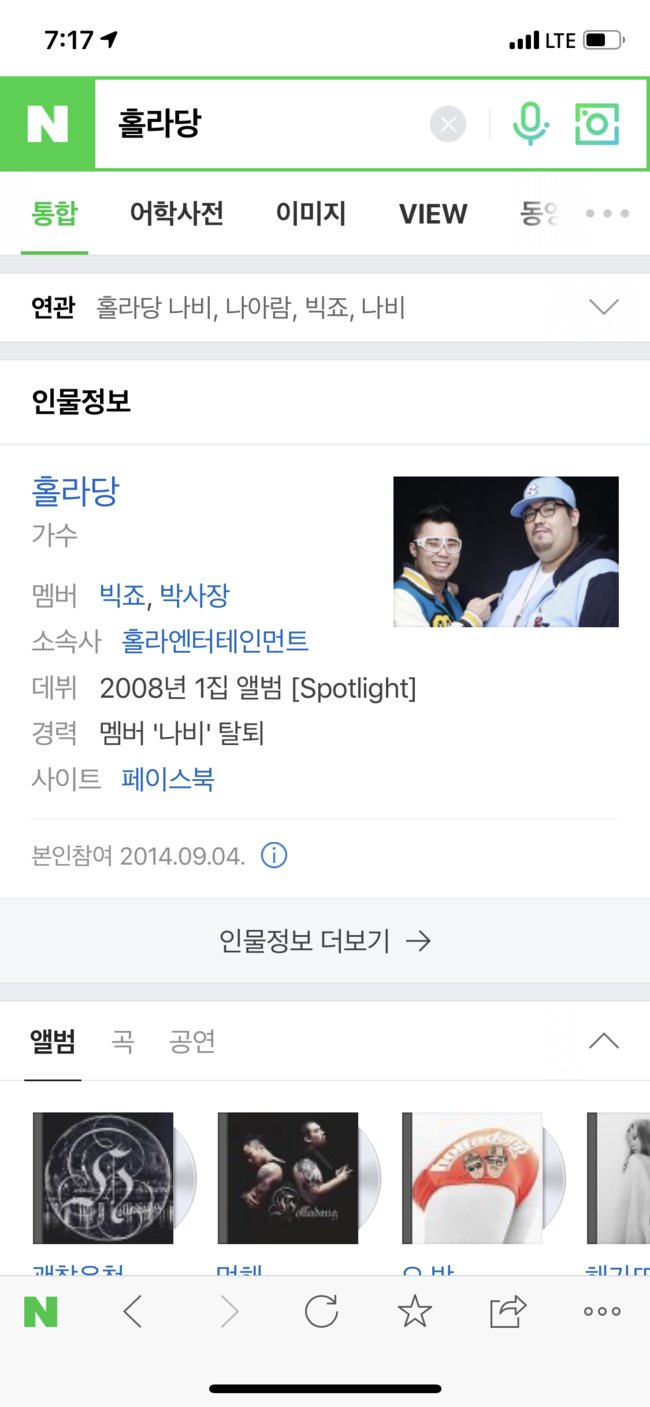Open the 홀라당 name link
The width and height of the screenshot is (650, 1407).
(76, 491)
